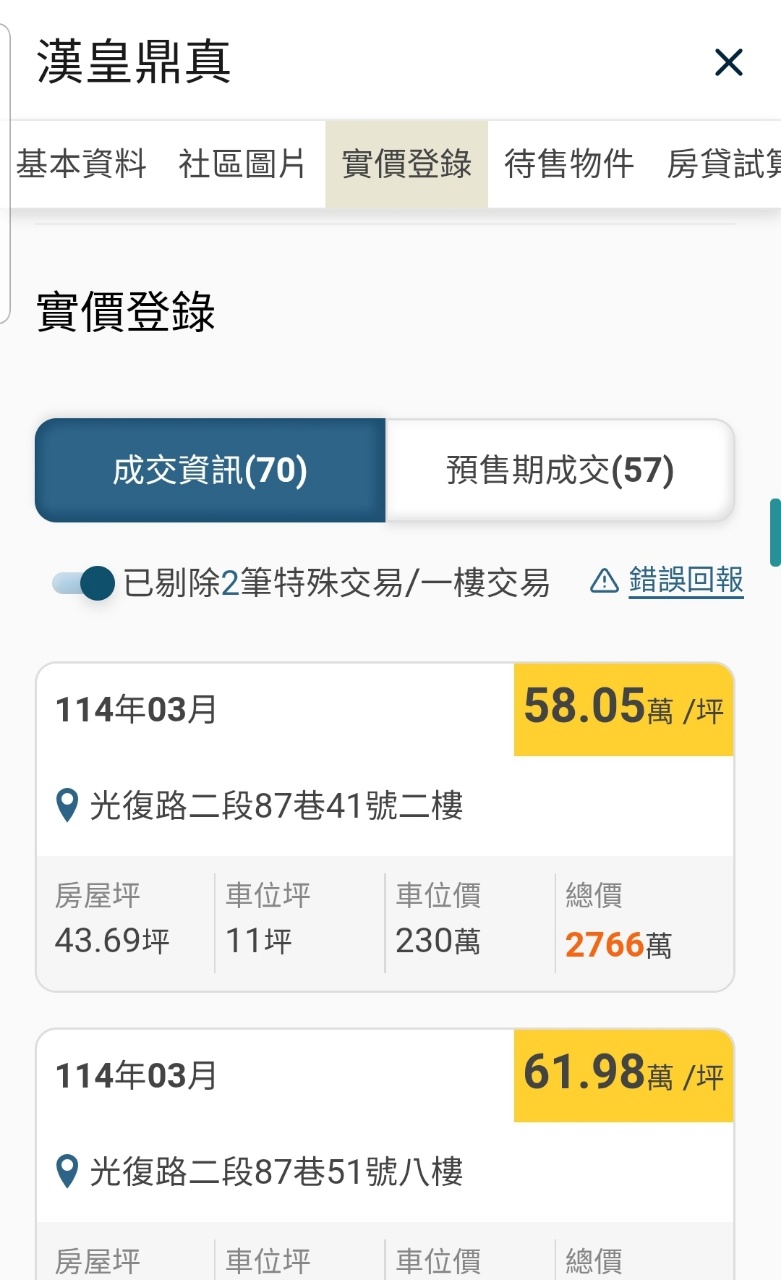781x1280 pixels.
Task: Select the 實價登錄 tab
Action: (406, 164)
